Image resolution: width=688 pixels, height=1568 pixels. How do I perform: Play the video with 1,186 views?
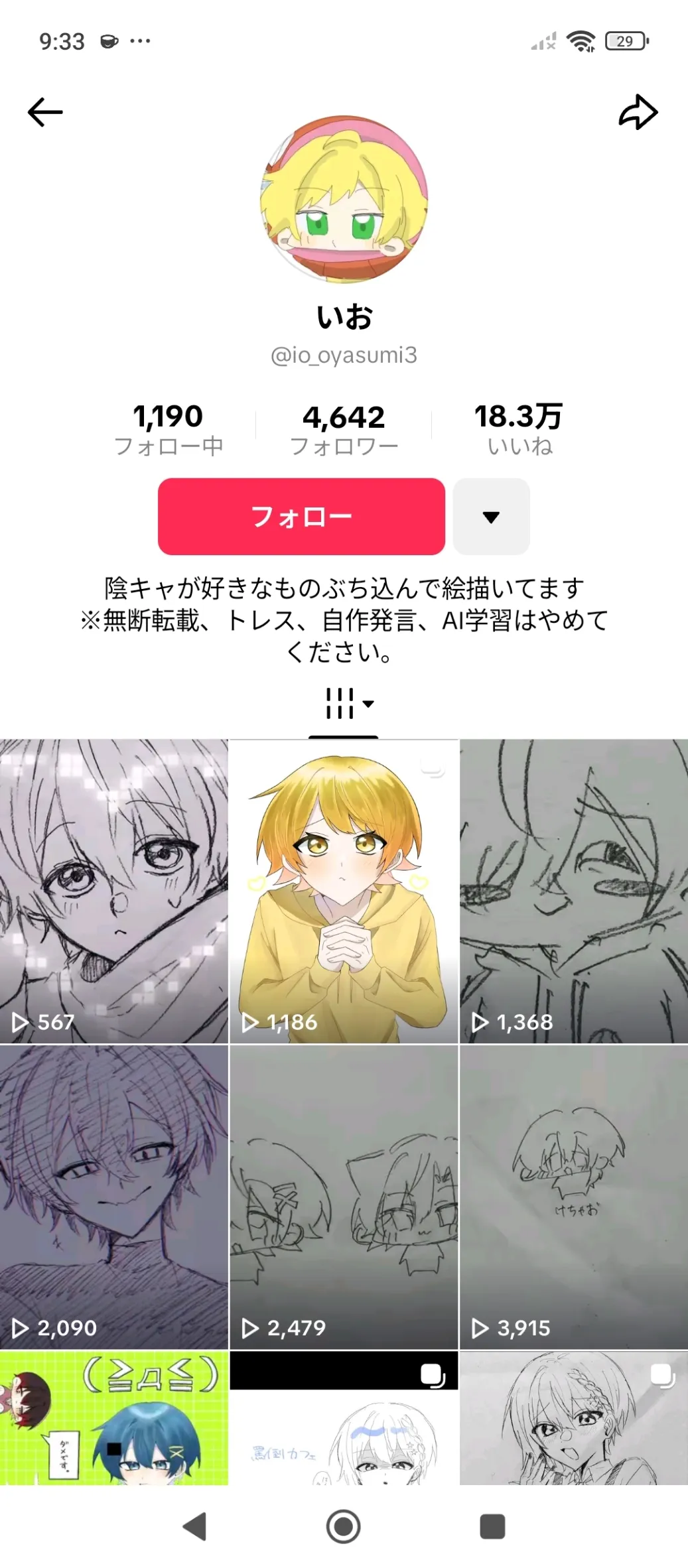(x=344, y=891)
